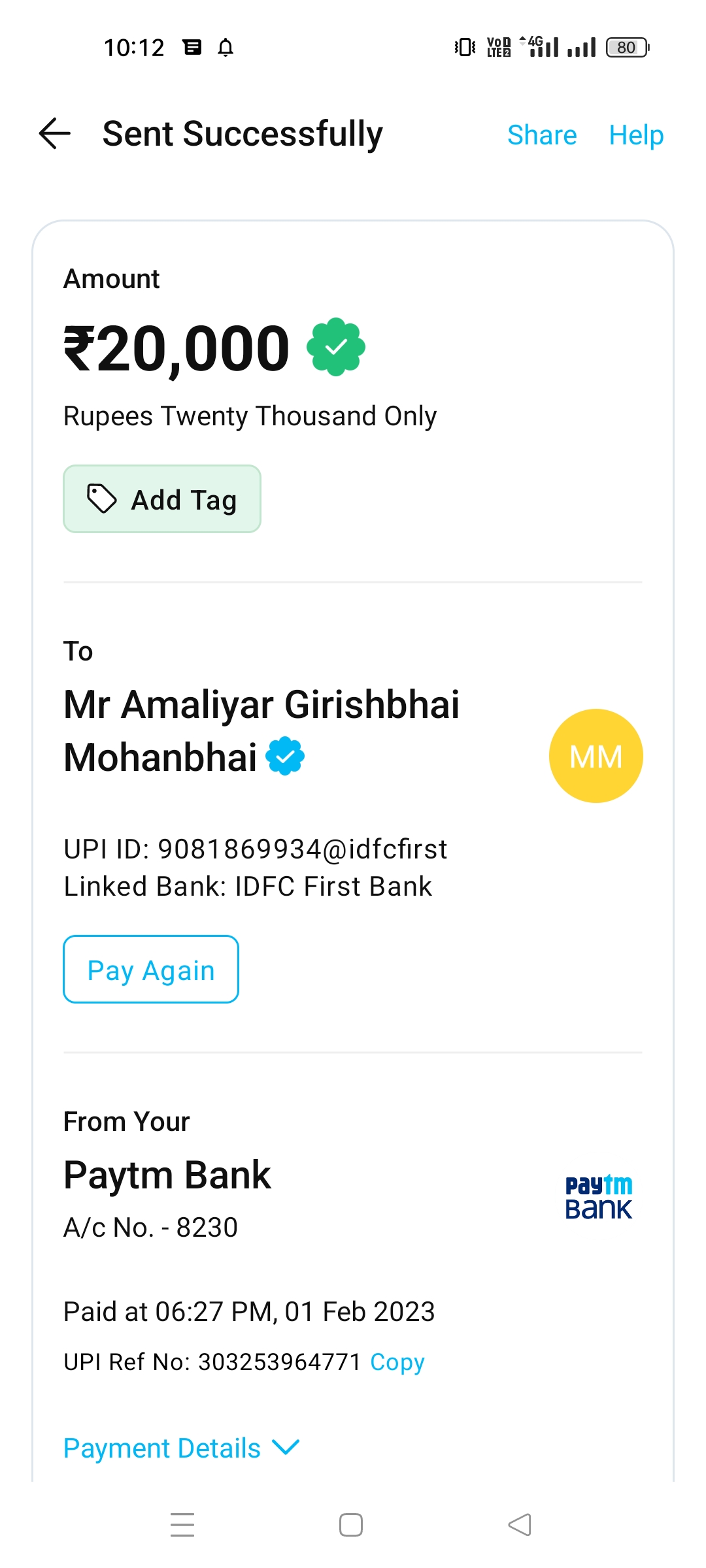The image size is (706, 1568).
Task: Expand Payment Details section
Action: pyautogui.click(x=181, y=1448)
